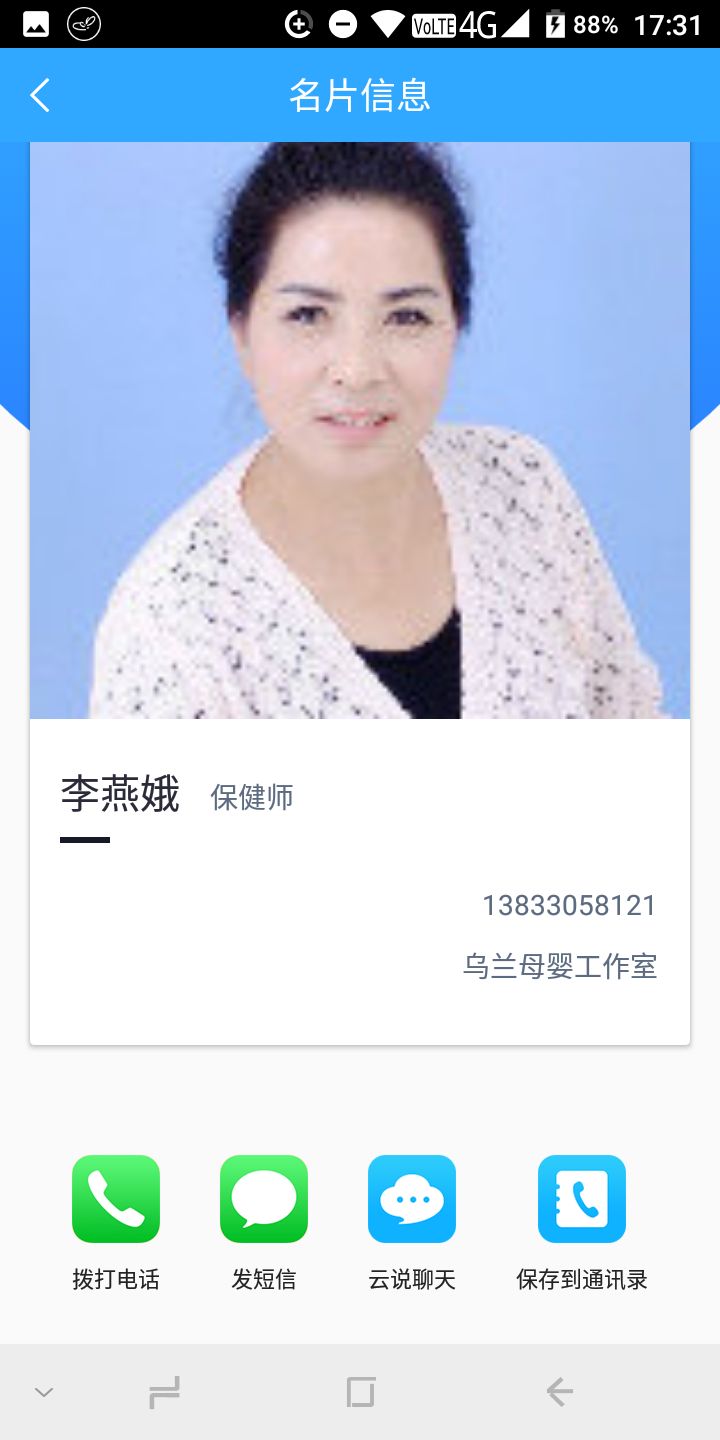720x1440 pixels.
Task: Tap 保存到通讯录 to save contact
Action: (582, 1199)
